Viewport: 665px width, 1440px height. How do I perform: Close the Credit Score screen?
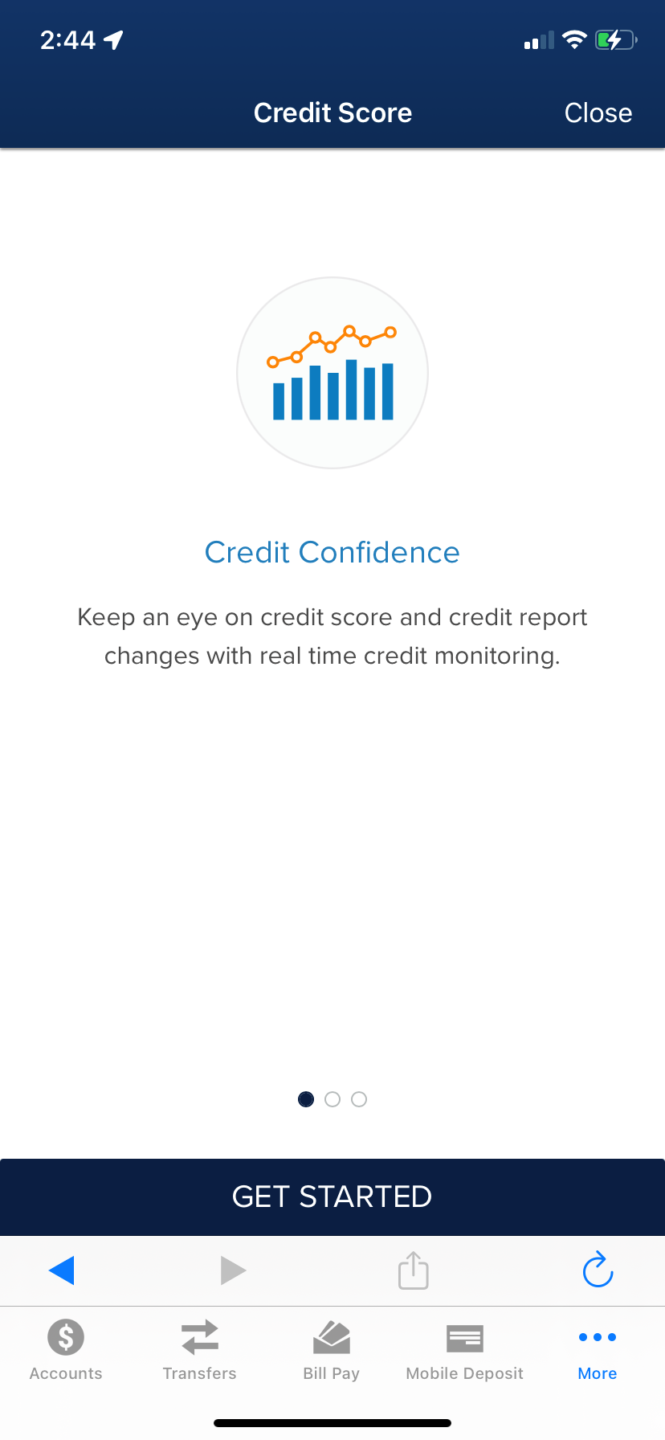598,113
